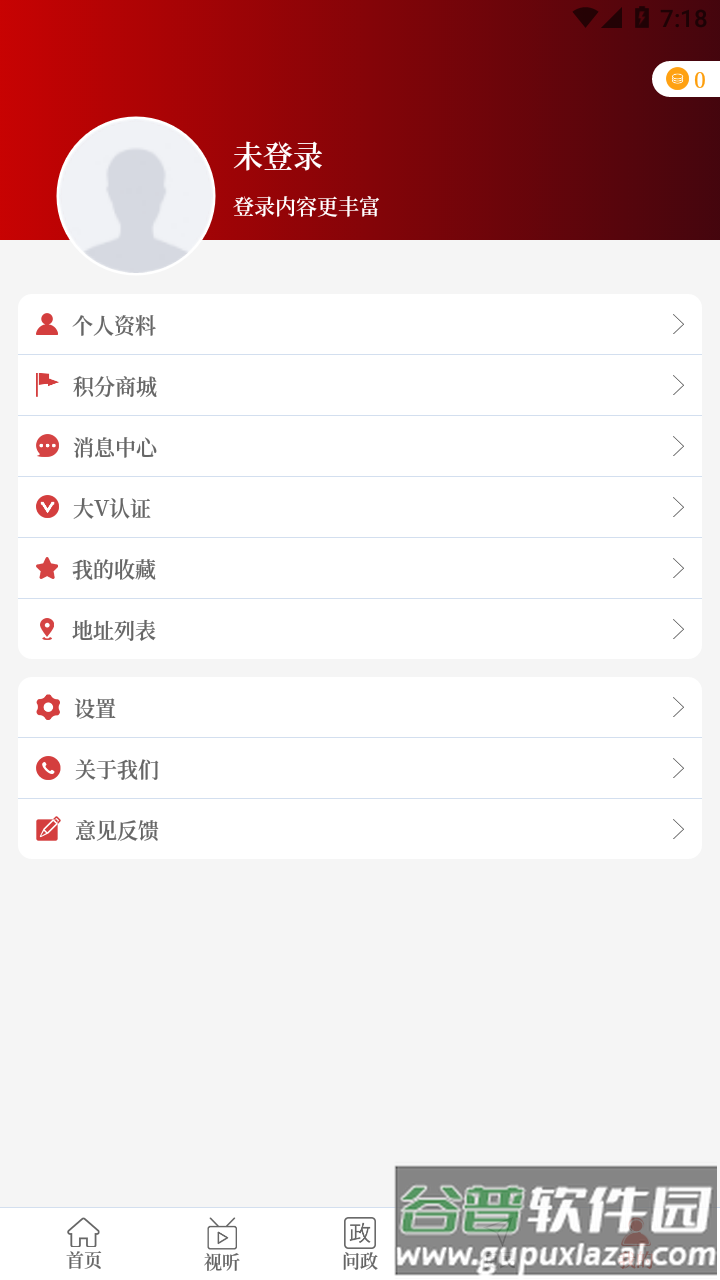Tap 未登录 to sign in

(x=278, y=157)
